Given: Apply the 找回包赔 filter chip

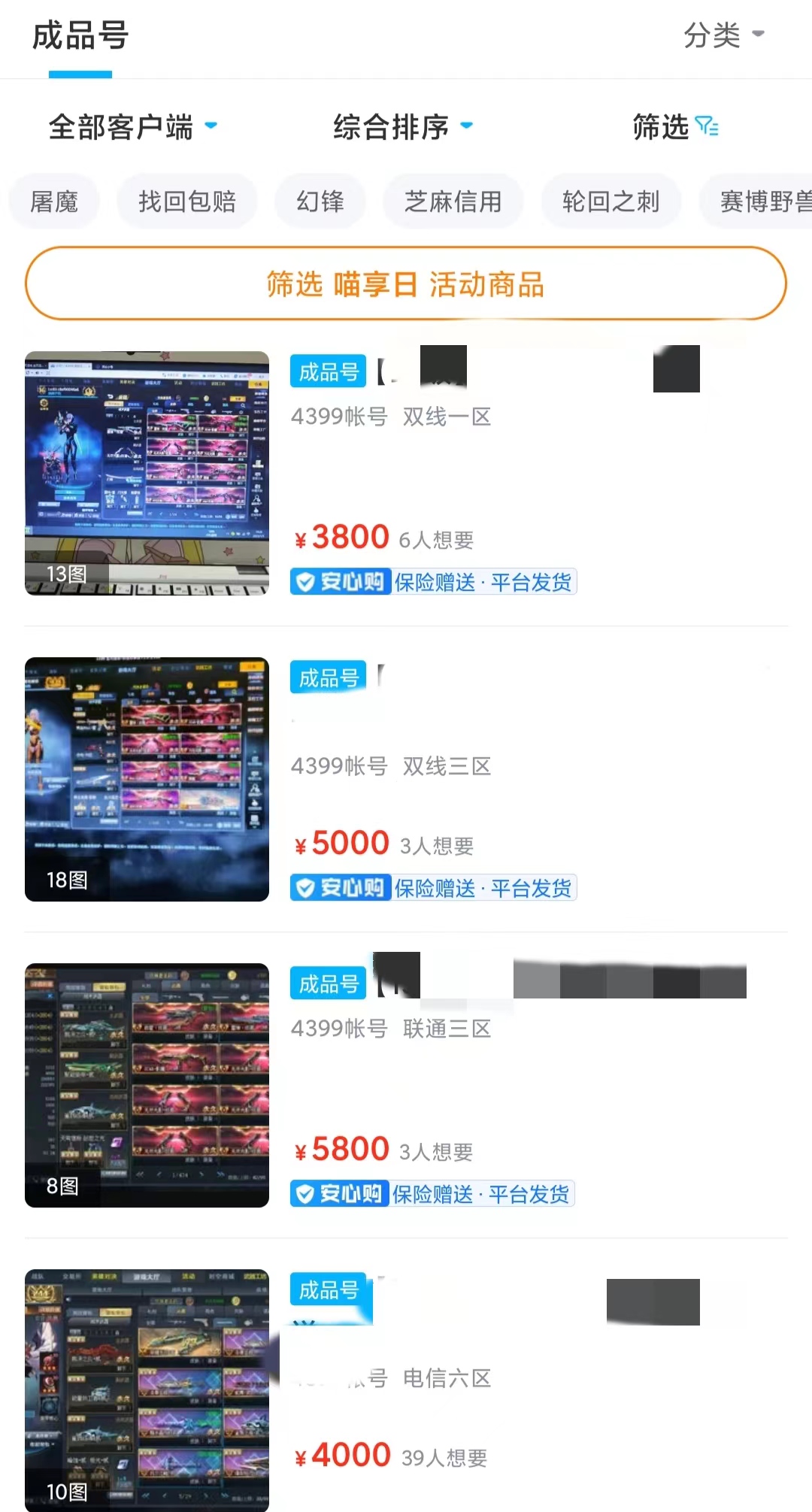Looking at the screenshot, I should coord(187,201).
